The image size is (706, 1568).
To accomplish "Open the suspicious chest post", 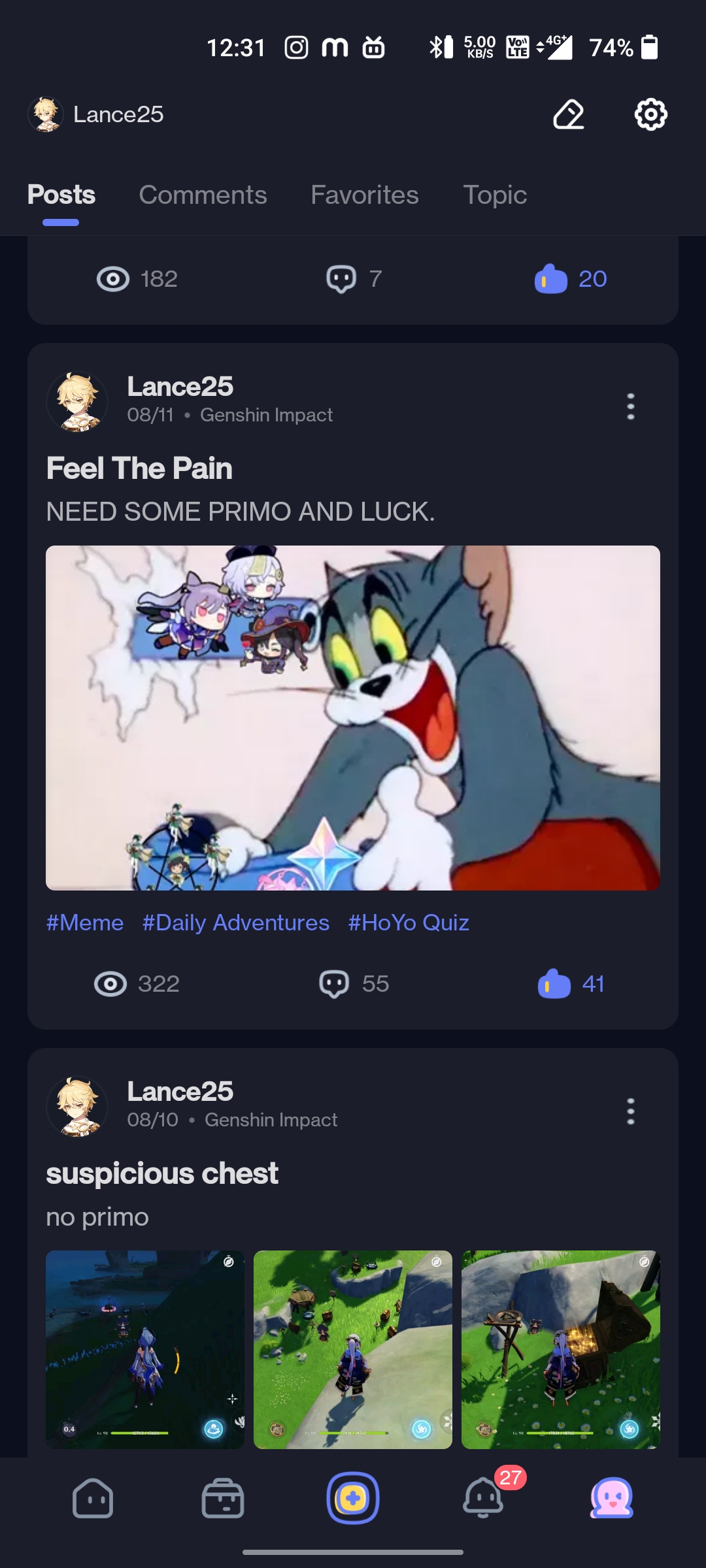I will 162,1173.
